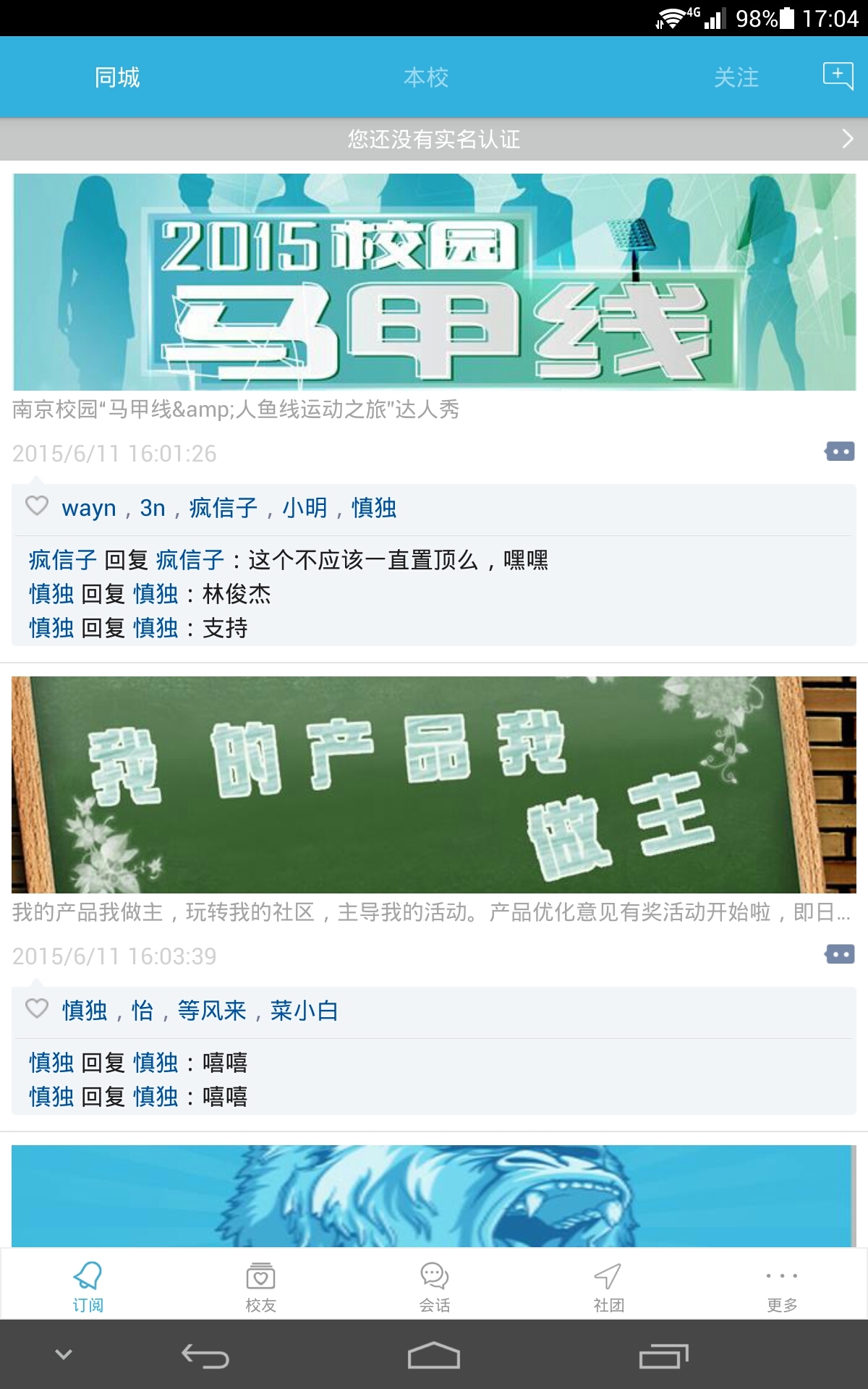
Task: Create a new post
Action: [x=838, y=75]
